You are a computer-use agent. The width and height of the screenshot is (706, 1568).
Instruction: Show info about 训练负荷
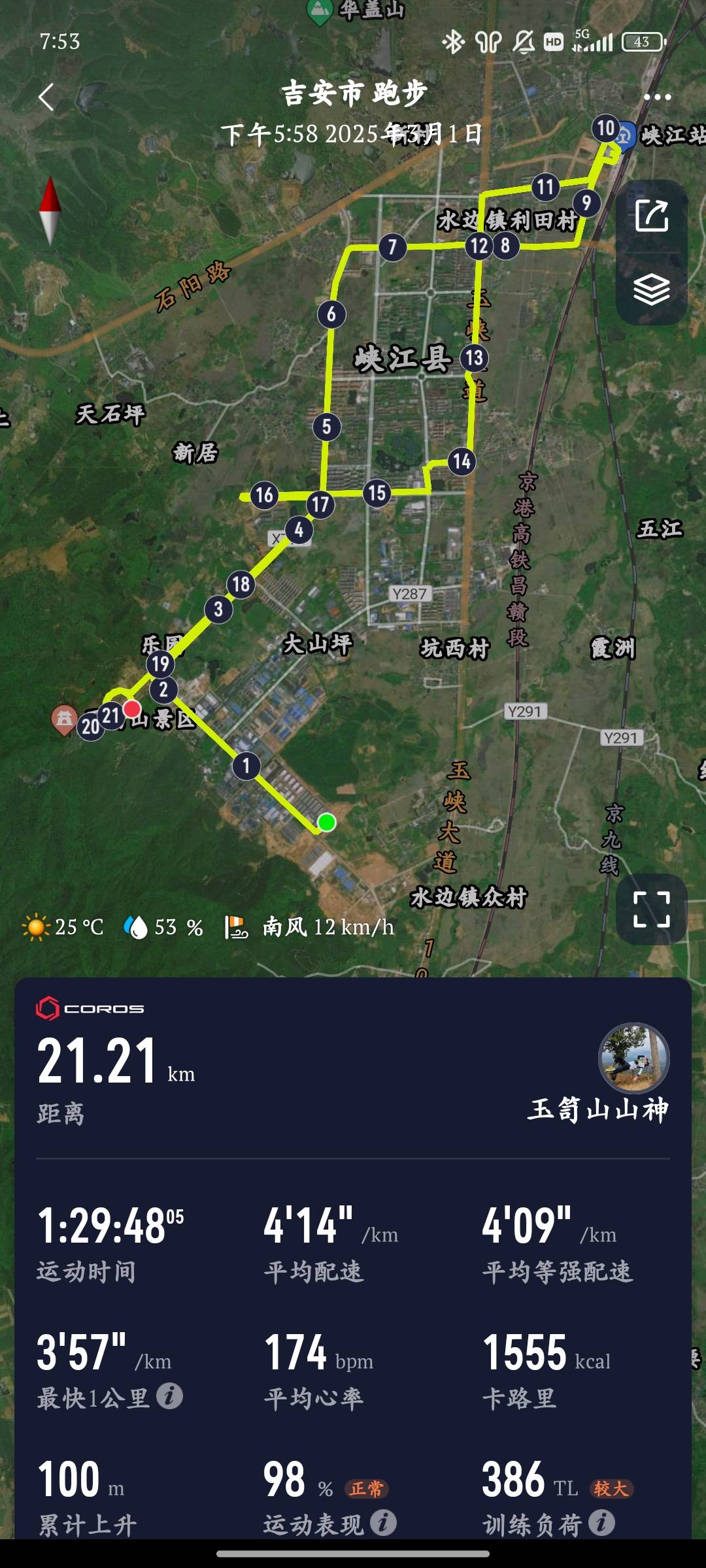click(601, 1523)
